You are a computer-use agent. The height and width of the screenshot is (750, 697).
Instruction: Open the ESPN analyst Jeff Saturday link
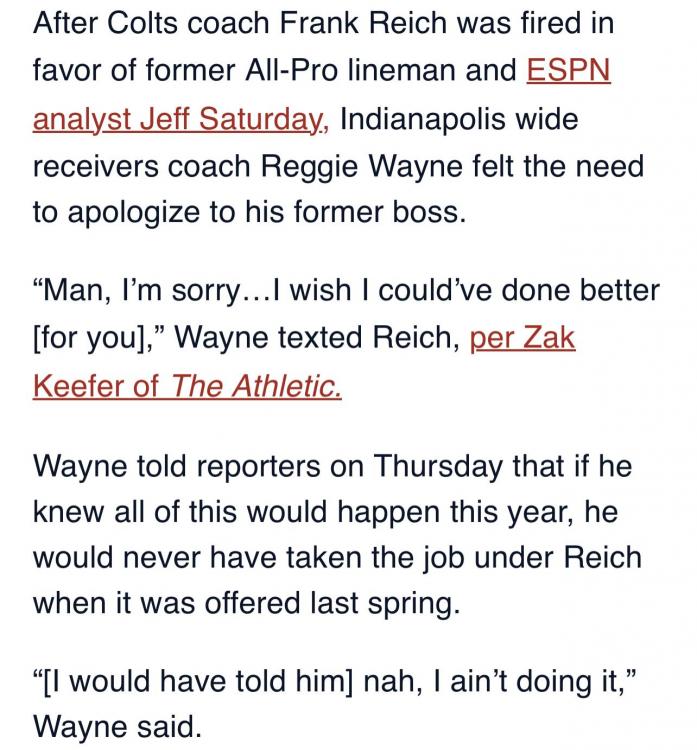(x=180, y=120)
